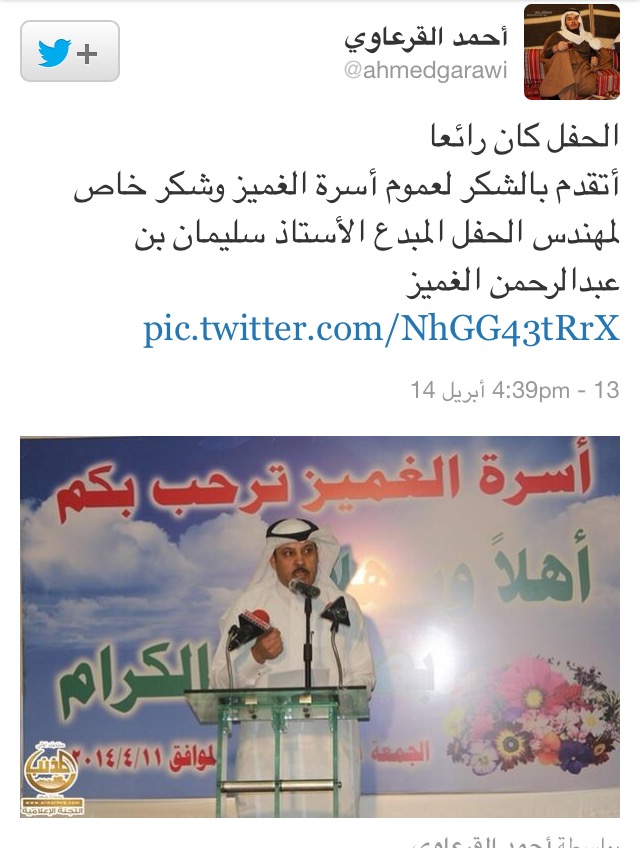640x848 pixels.
Task: Open the tweet's timestamp of 13 April
Action: tap(515, 390)
